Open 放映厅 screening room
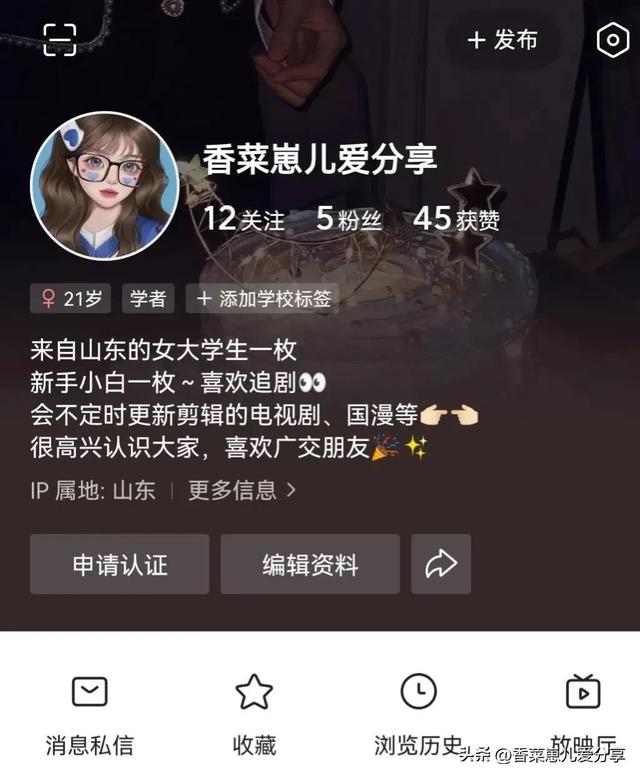 (x=583, y=712)
